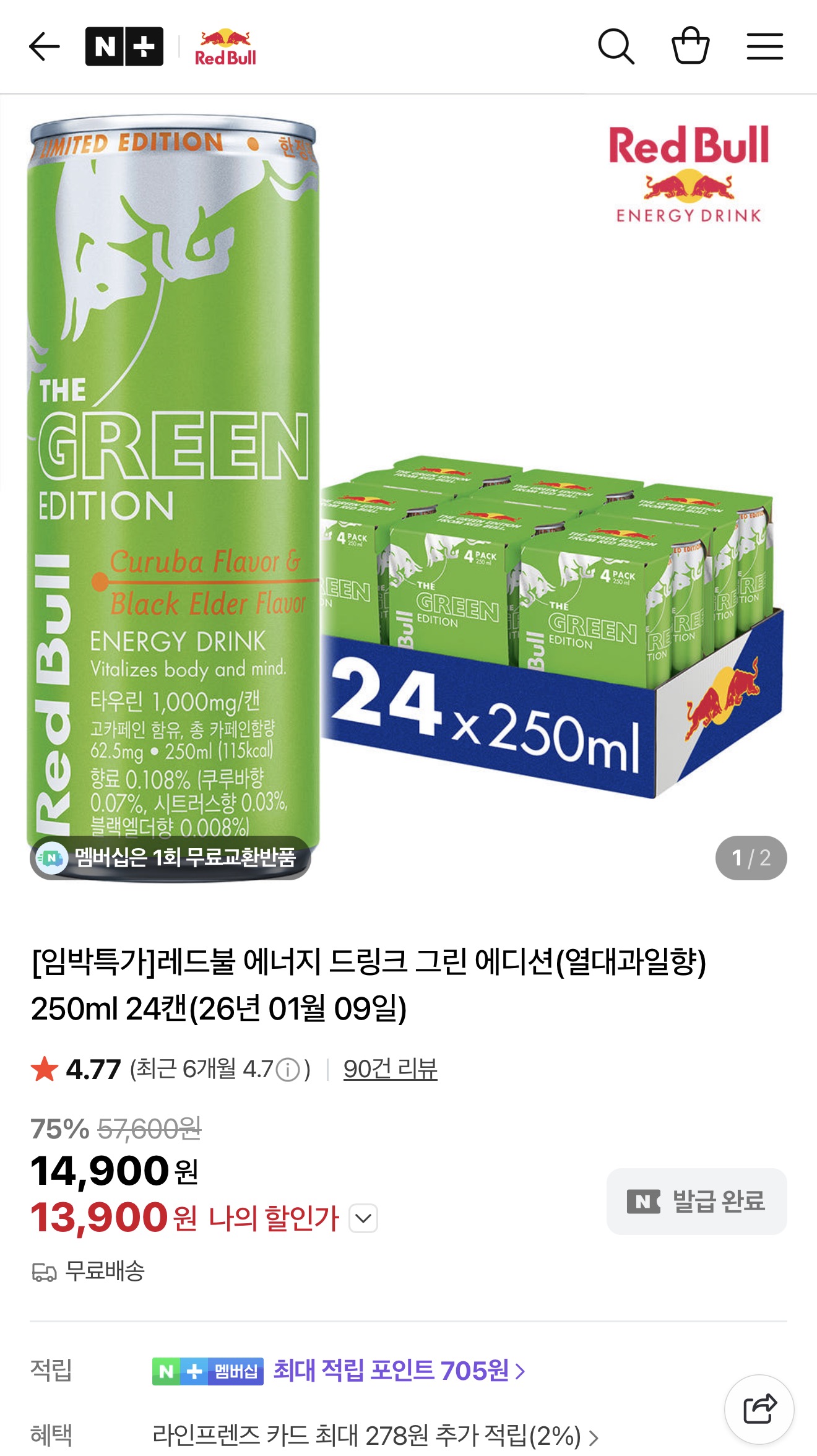
Task: Select the N+ membership logo
Action: point(122,44)
